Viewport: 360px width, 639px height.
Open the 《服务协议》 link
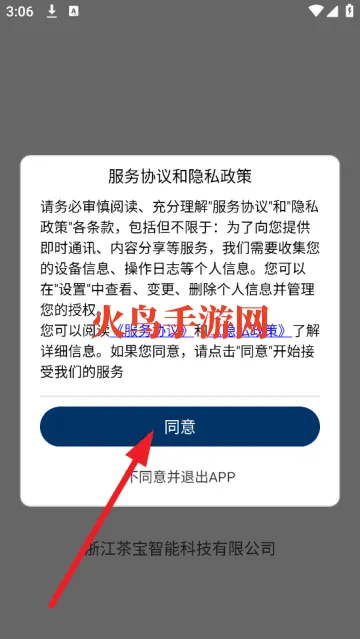[x=152, y=331]
